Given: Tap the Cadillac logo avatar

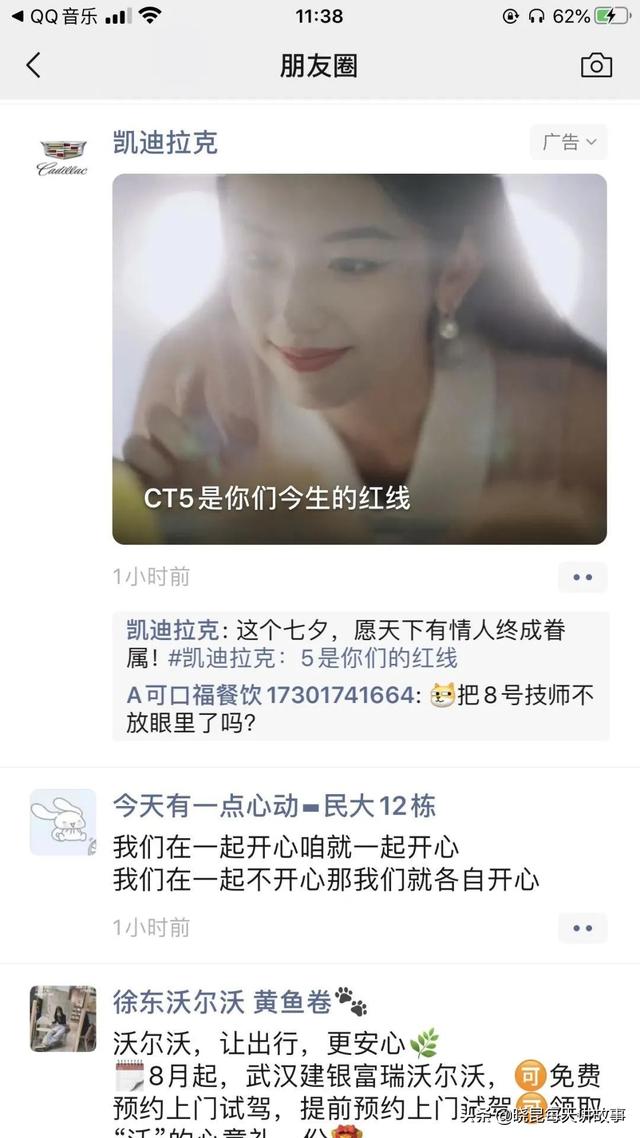Looking at the screenshot, I should click(63, 156).
